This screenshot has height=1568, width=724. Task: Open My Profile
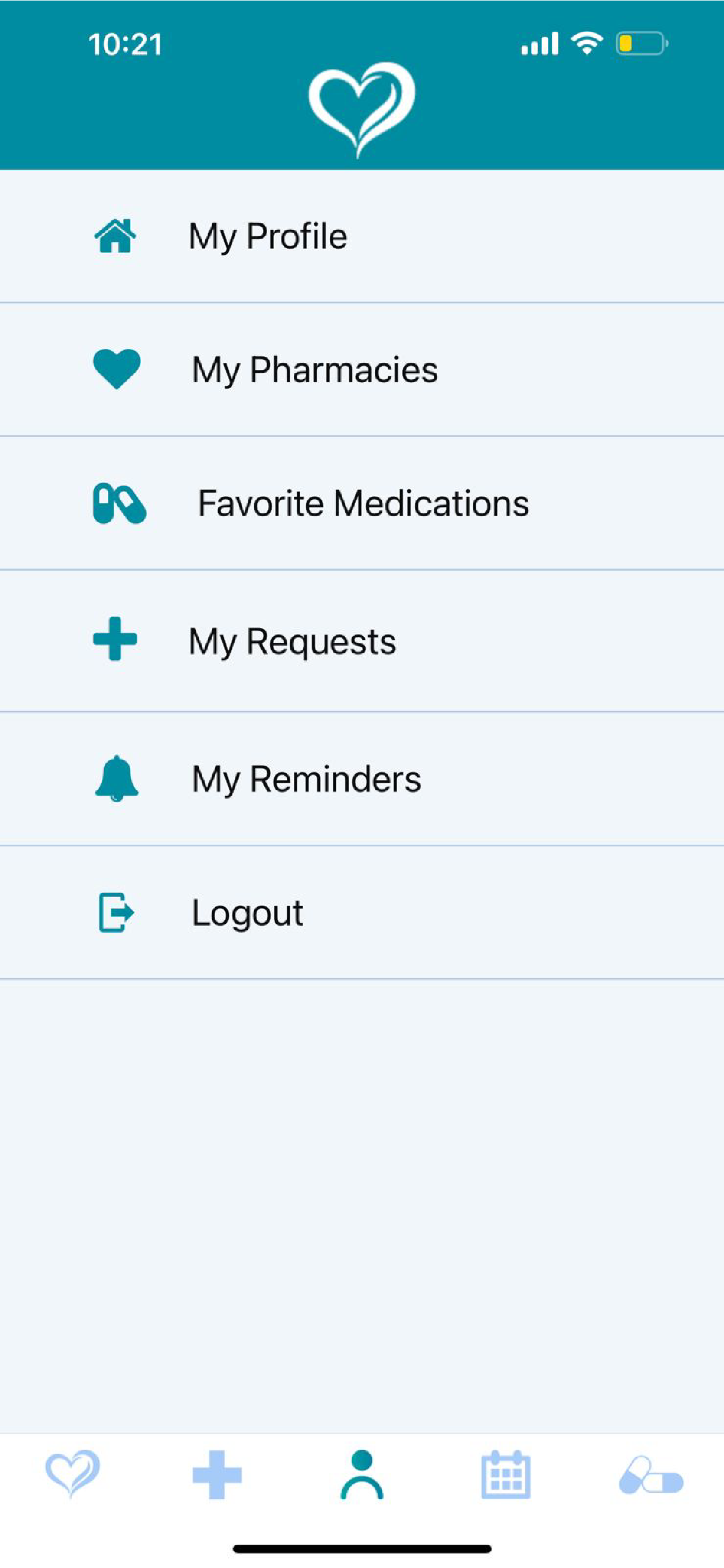pyautogui.click(x=362, y=236)
